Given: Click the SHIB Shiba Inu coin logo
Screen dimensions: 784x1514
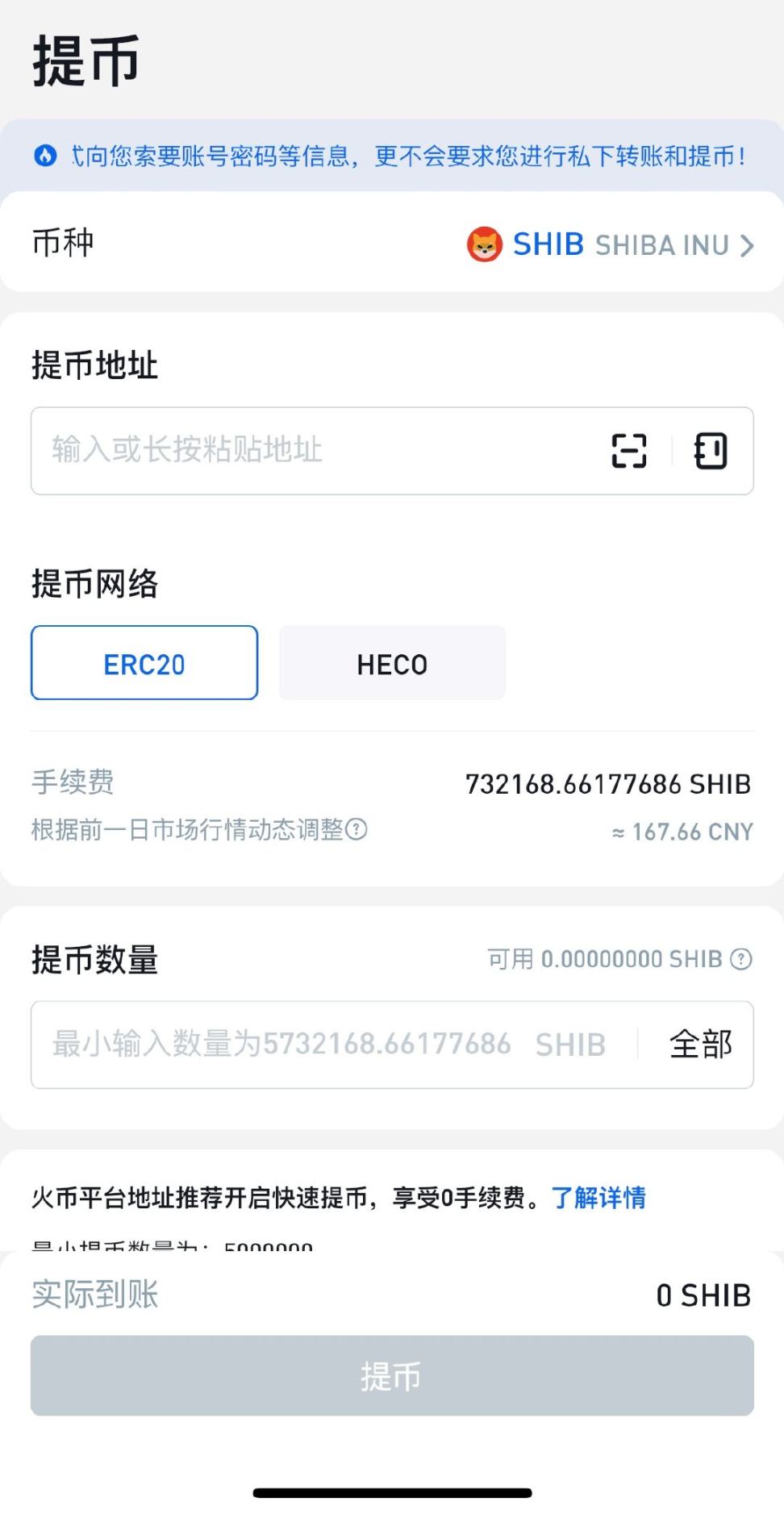Looking at the screenshot, I should 485,244.
